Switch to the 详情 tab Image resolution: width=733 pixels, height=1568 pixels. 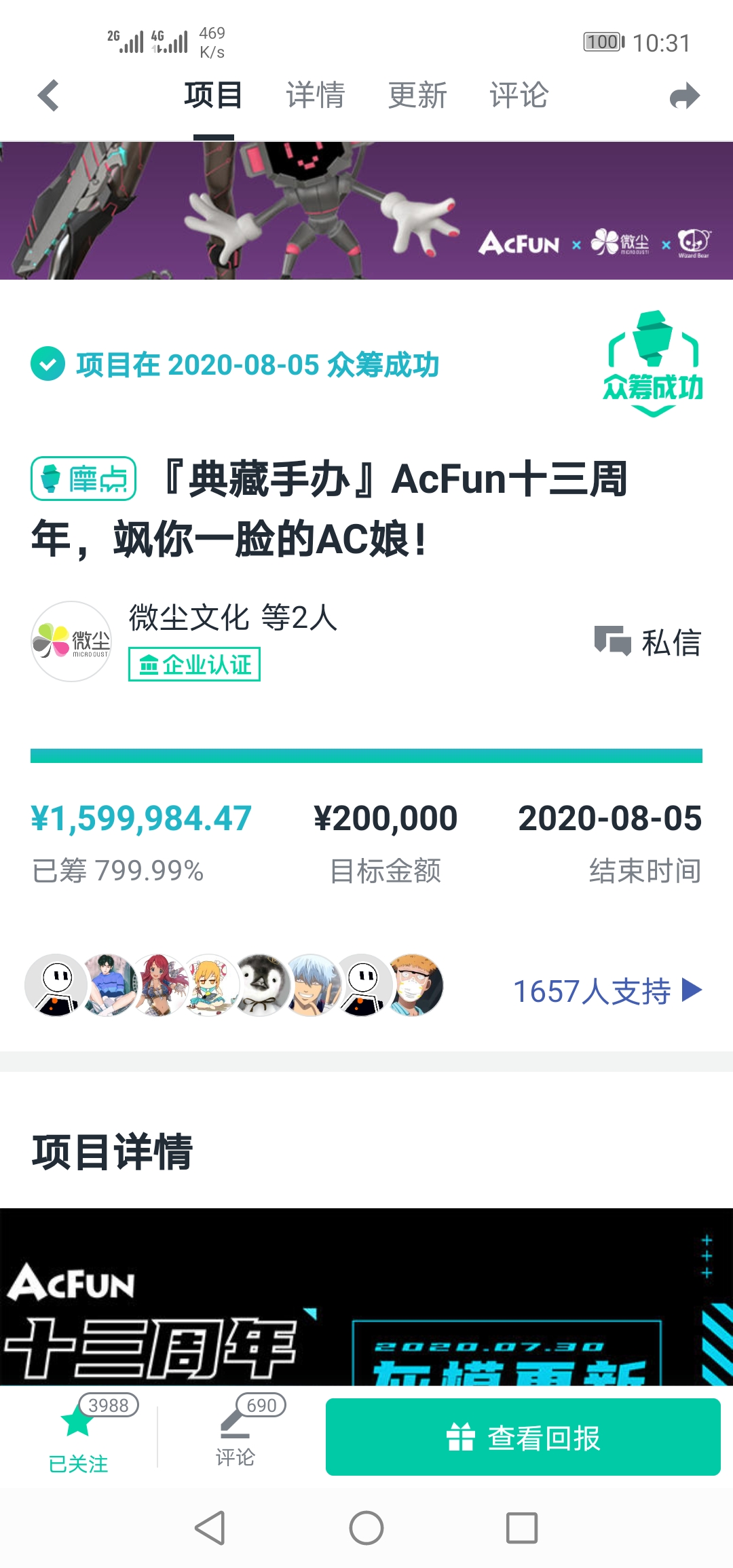point(315,95)
